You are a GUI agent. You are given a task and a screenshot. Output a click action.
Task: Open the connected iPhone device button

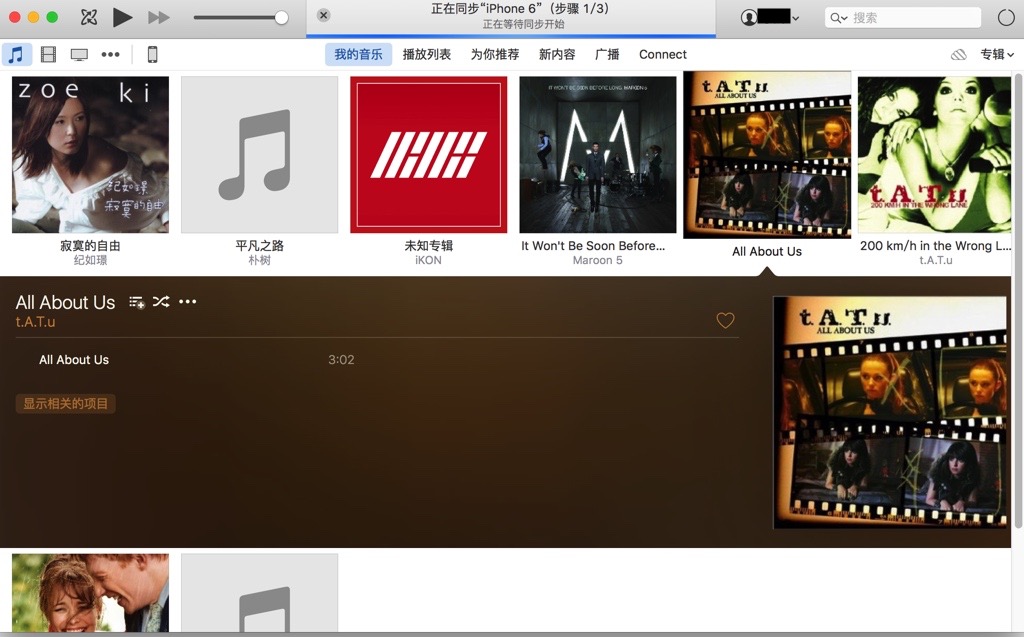(152, 54)
